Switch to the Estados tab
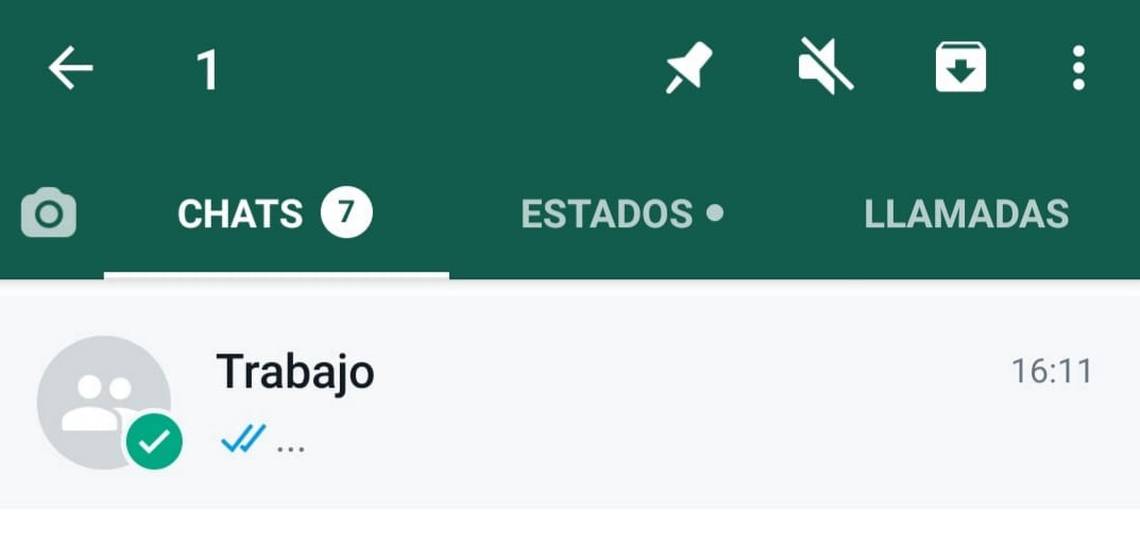This screenshot has width=1140, height=548. tap(621, 214)
